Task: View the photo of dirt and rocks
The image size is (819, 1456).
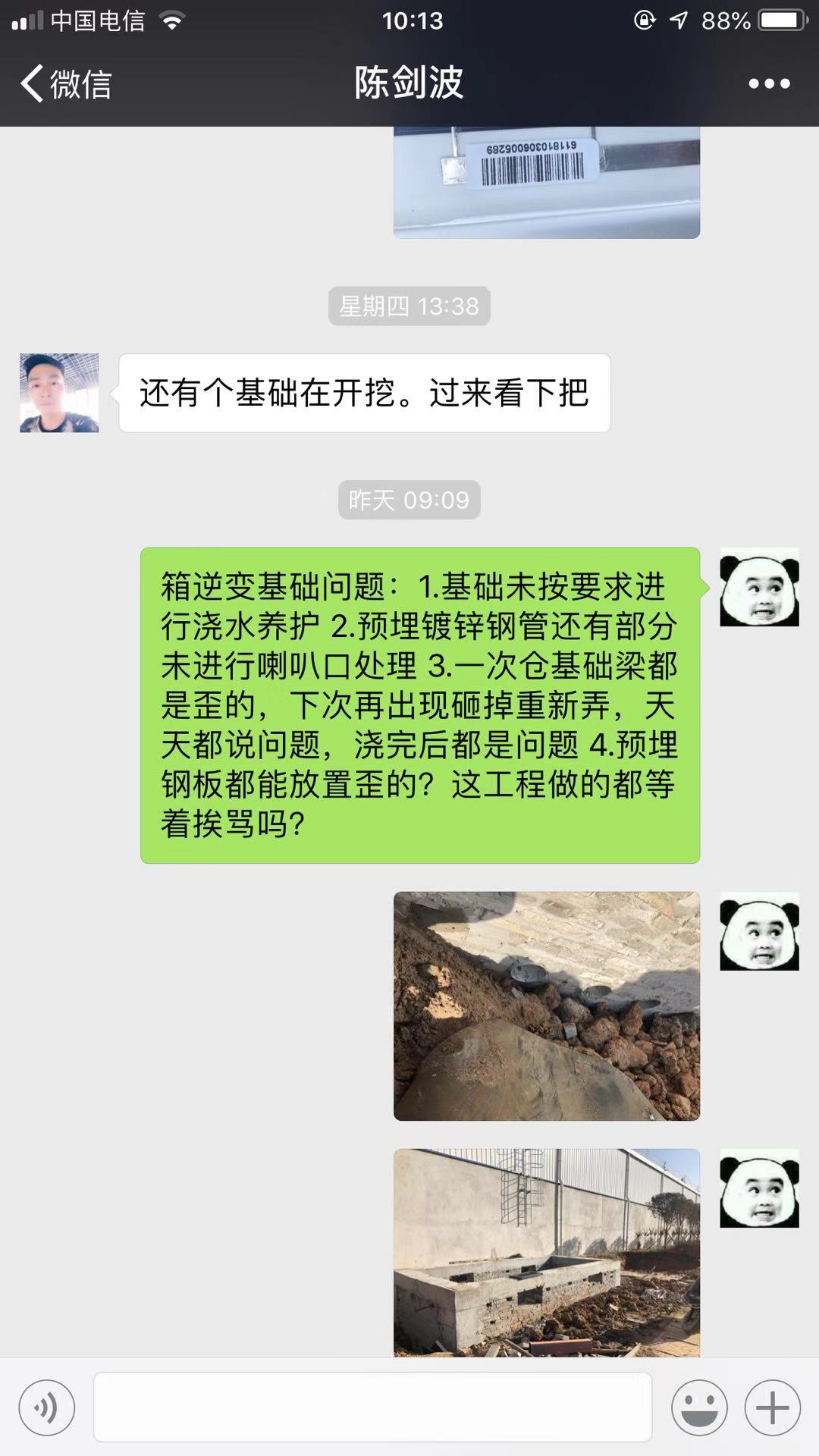Action: tap(546, 1006)
